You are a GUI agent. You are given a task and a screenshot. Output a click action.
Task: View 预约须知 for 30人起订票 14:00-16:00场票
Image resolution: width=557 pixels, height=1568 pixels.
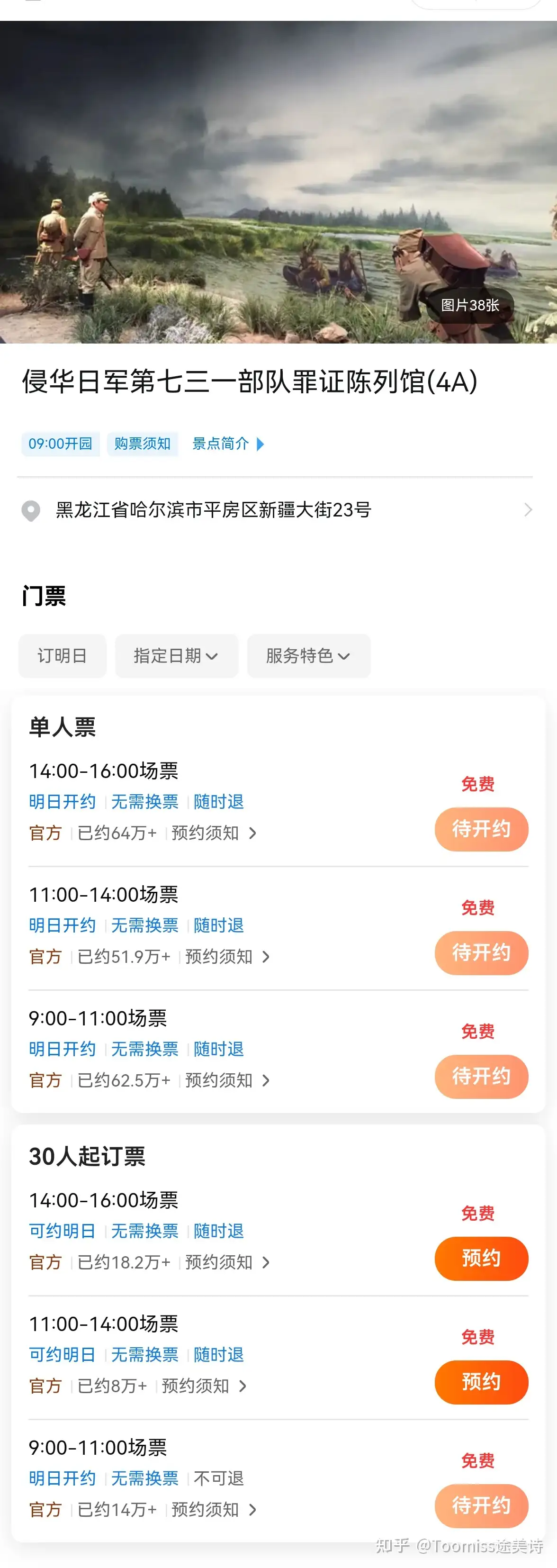pyautogui.click(x=226, y=1262)
